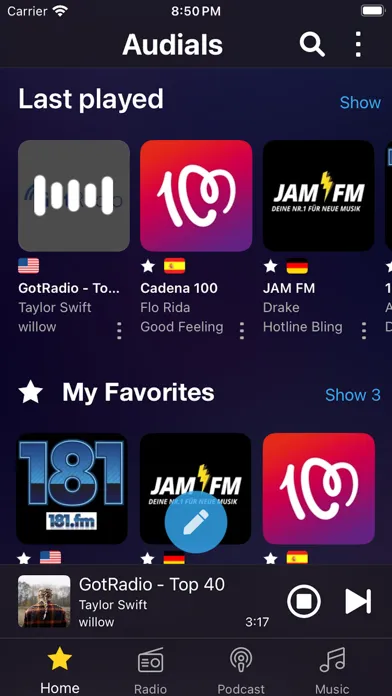The height and width of the screenshot is (696, 392).
Task: Switch to the Podcast tab
Action: point(241,670)
